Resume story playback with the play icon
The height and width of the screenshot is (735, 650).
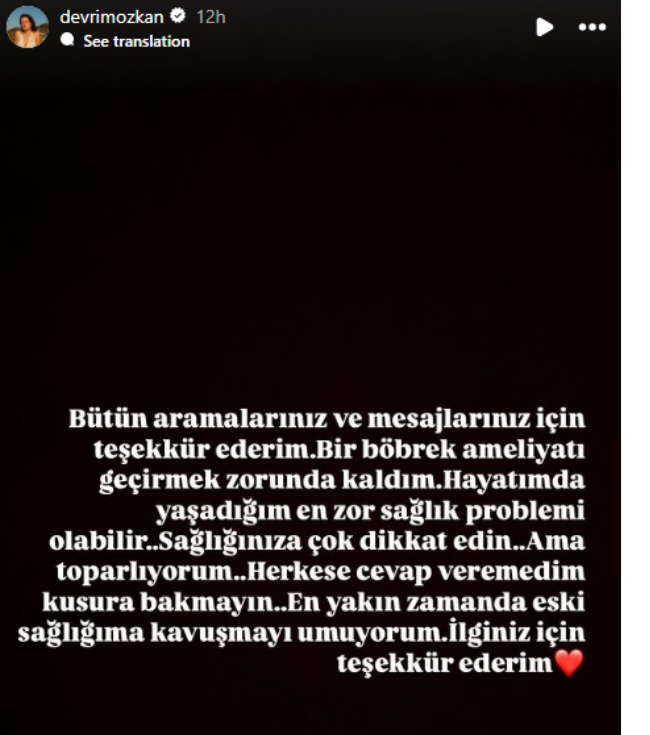(544, 27)
